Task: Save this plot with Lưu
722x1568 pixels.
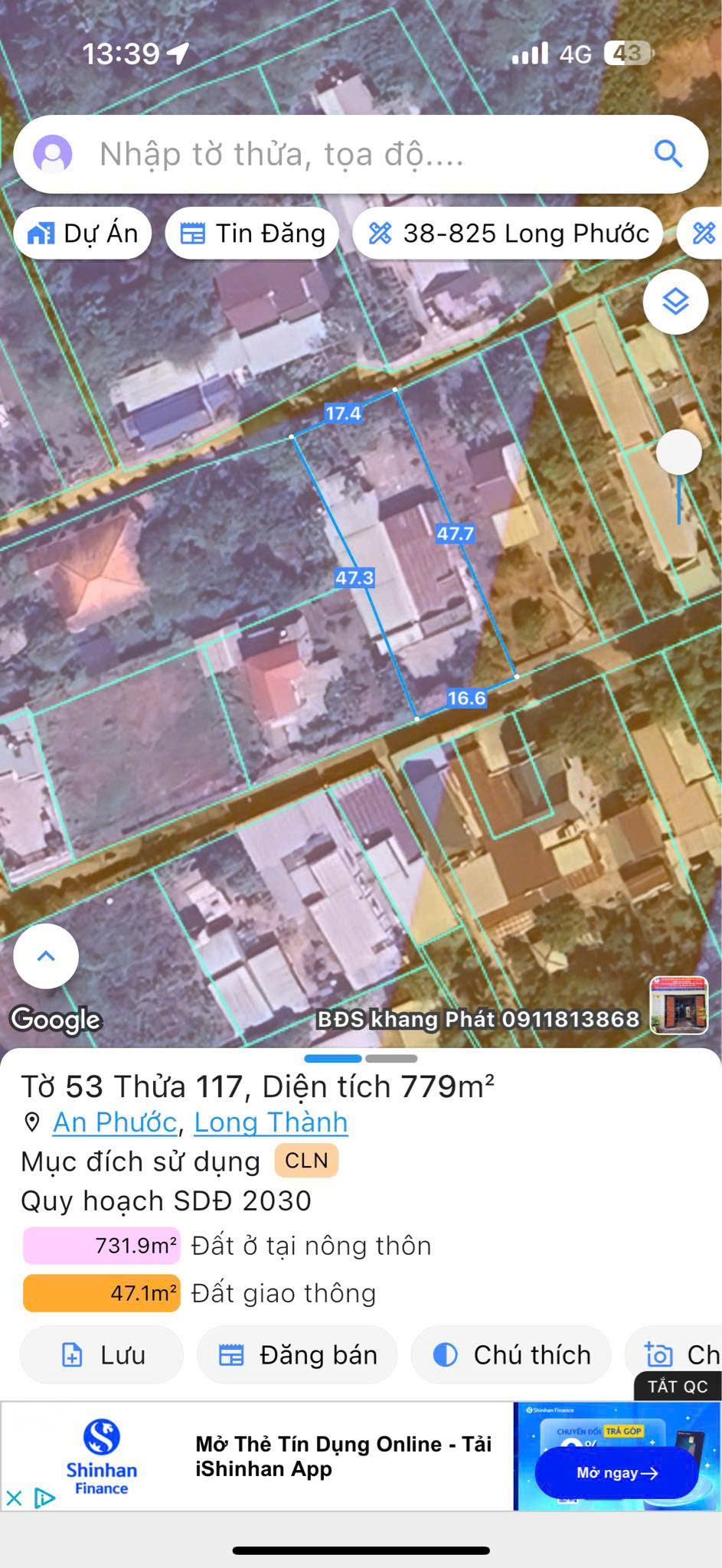Action: (102, 1355)
